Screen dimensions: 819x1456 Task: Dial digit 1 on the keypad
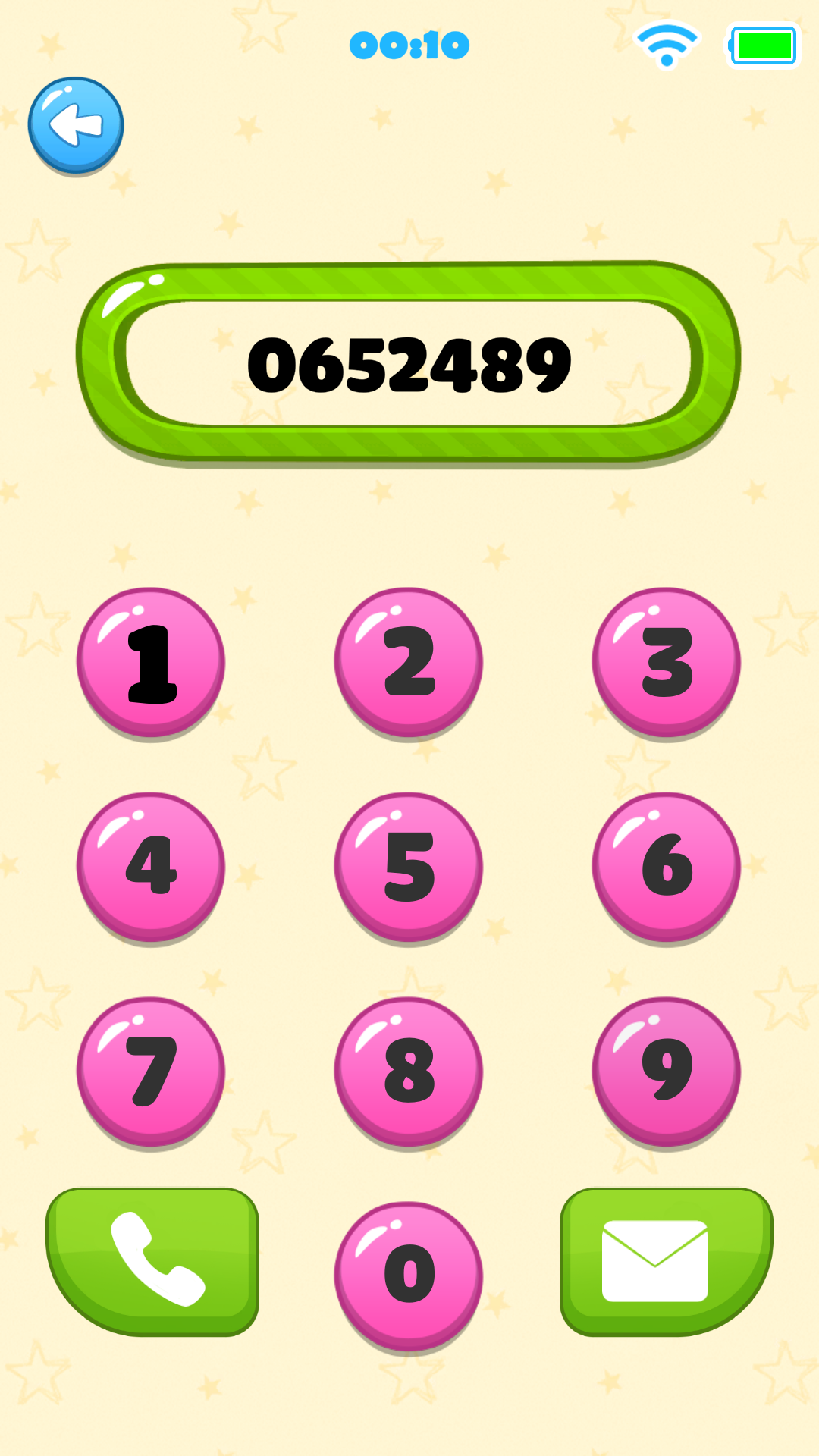[151, 662]
